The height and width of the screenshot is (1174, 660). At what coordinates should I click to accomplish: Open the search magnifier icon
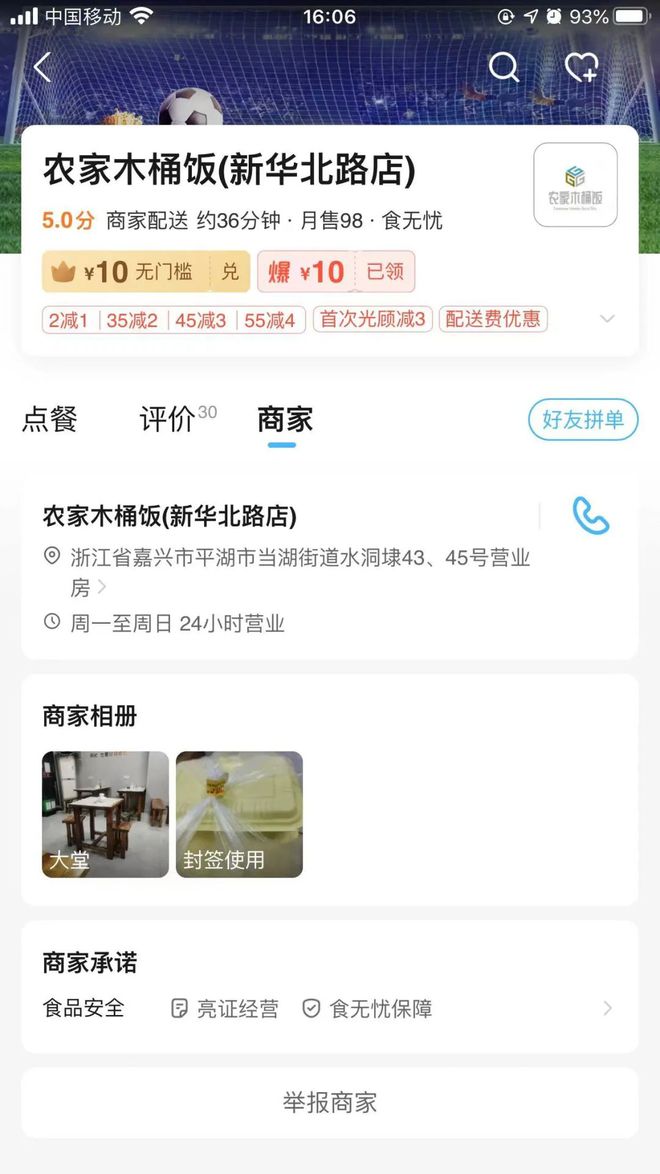pos(503,67)
